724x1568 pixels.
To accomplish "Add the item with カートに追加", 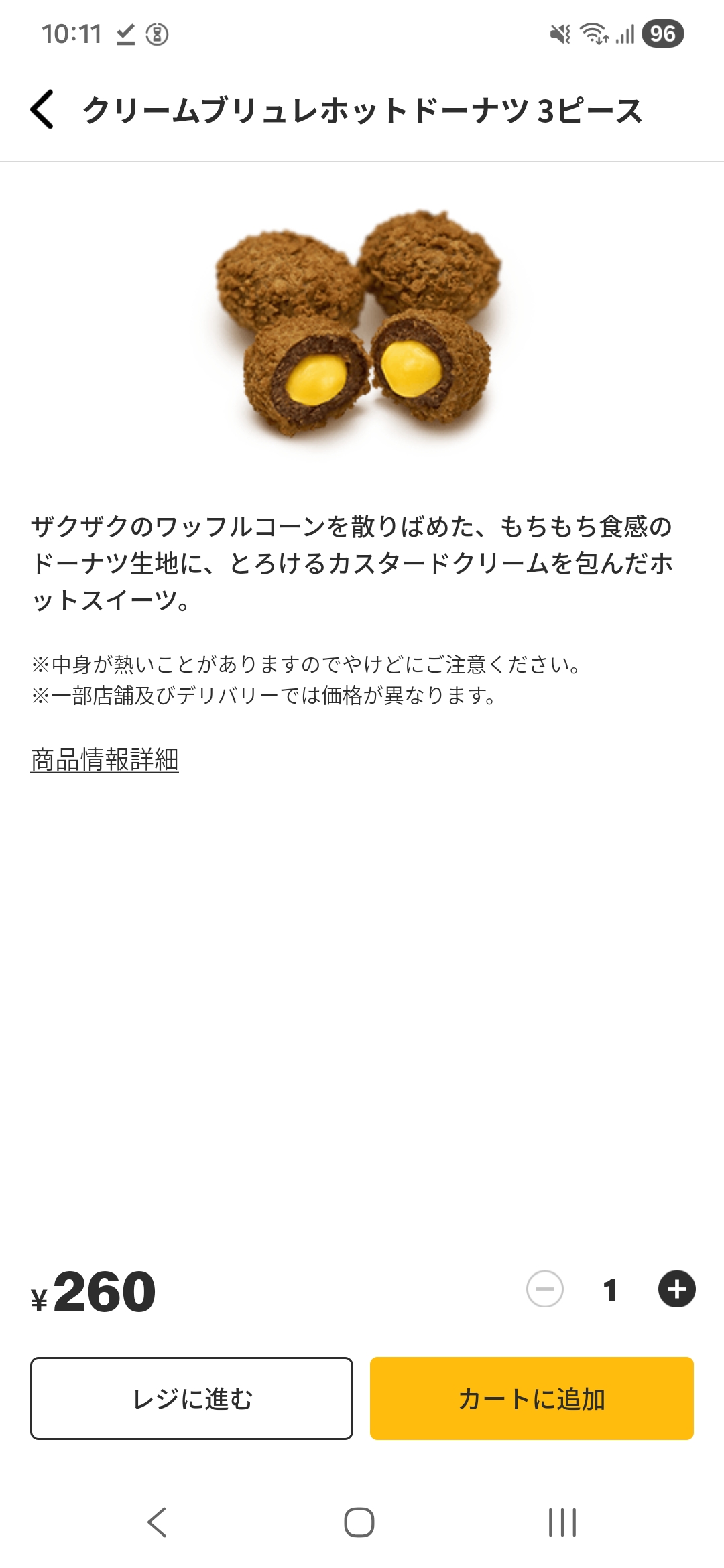I will 532,1398.
